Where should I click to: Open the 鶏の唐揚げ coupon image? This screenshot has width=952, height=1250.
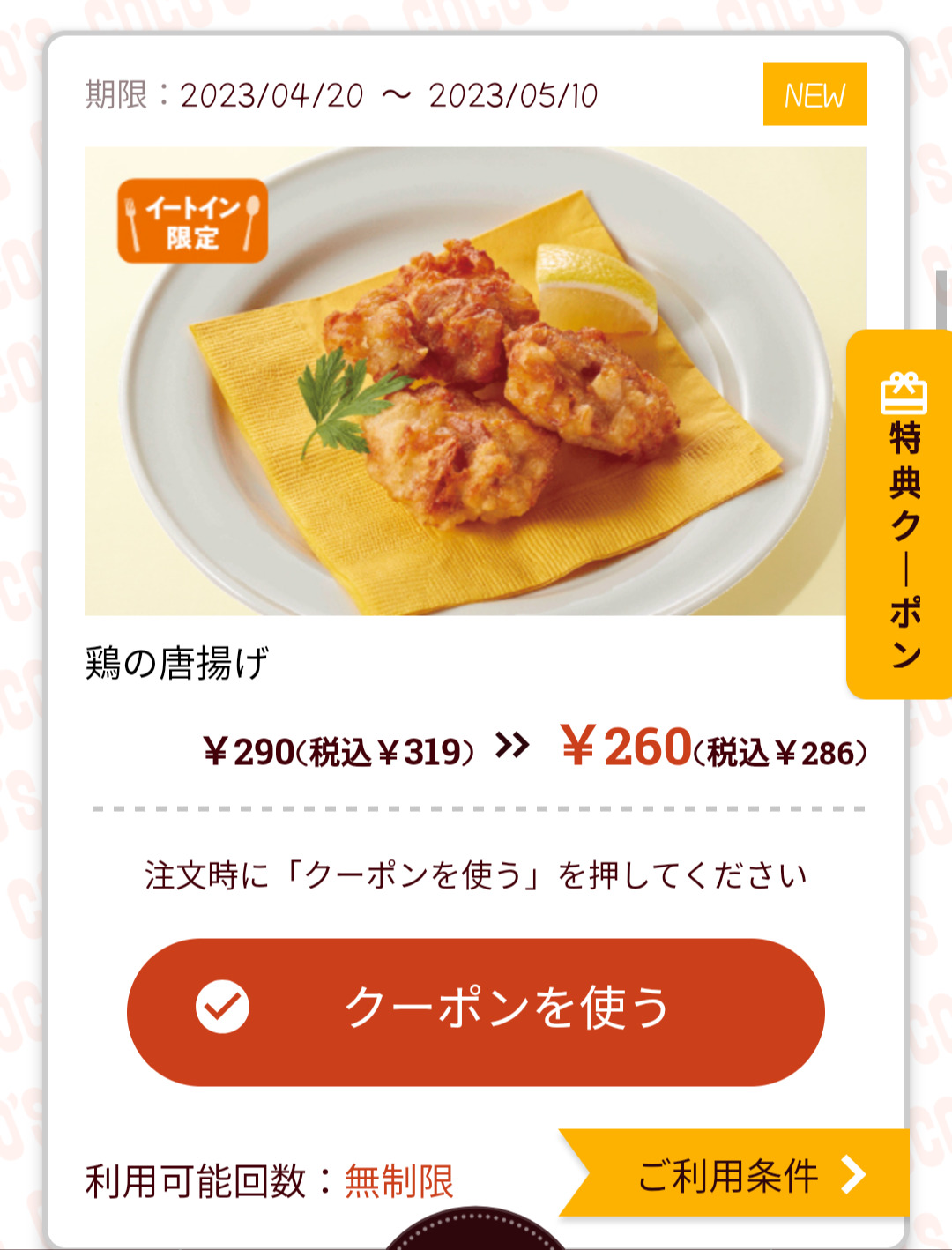point(476,381)
